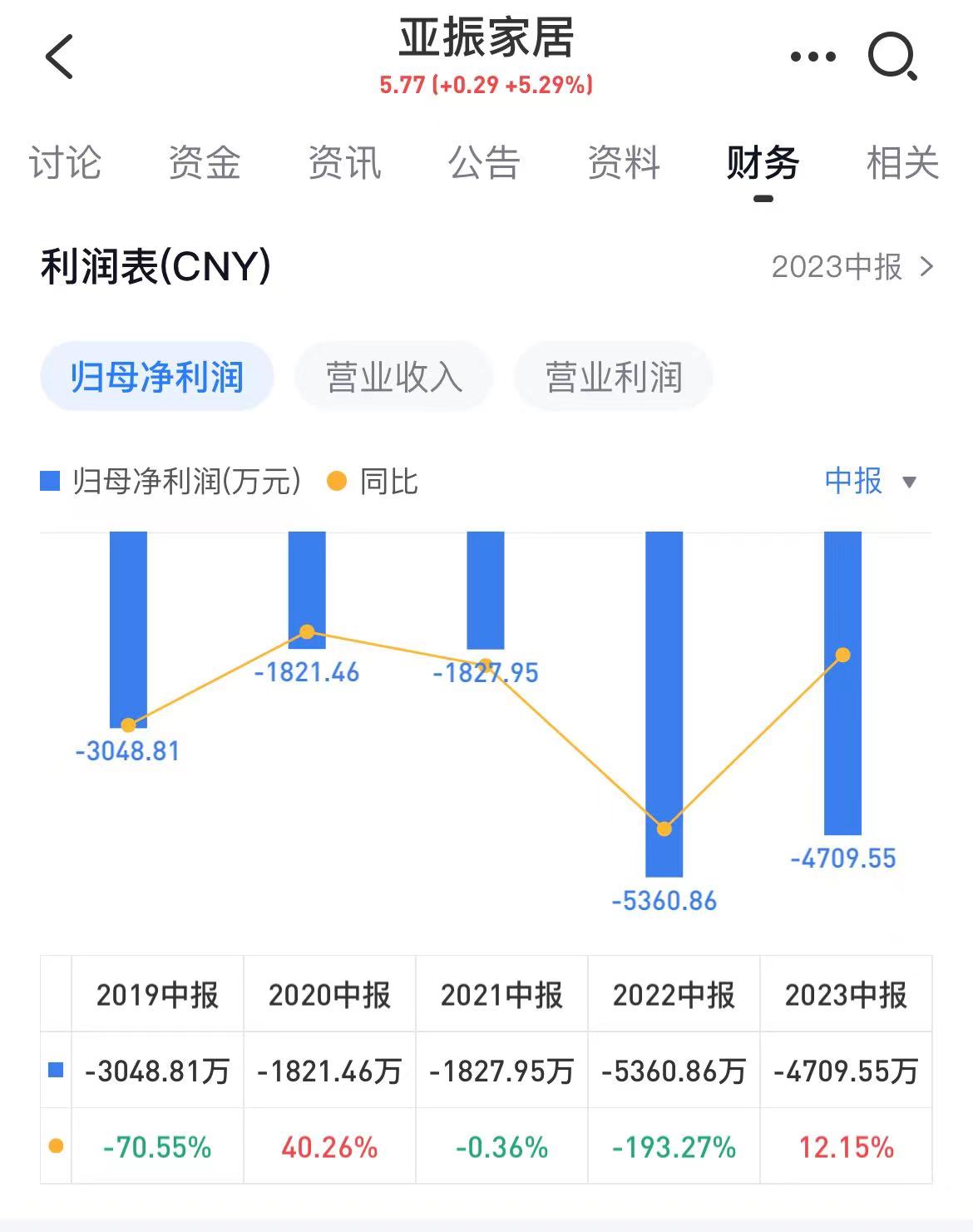Open the three-dot overflow menu
Viewport: 973px width, 1232px height.
(x=812, y=57)
